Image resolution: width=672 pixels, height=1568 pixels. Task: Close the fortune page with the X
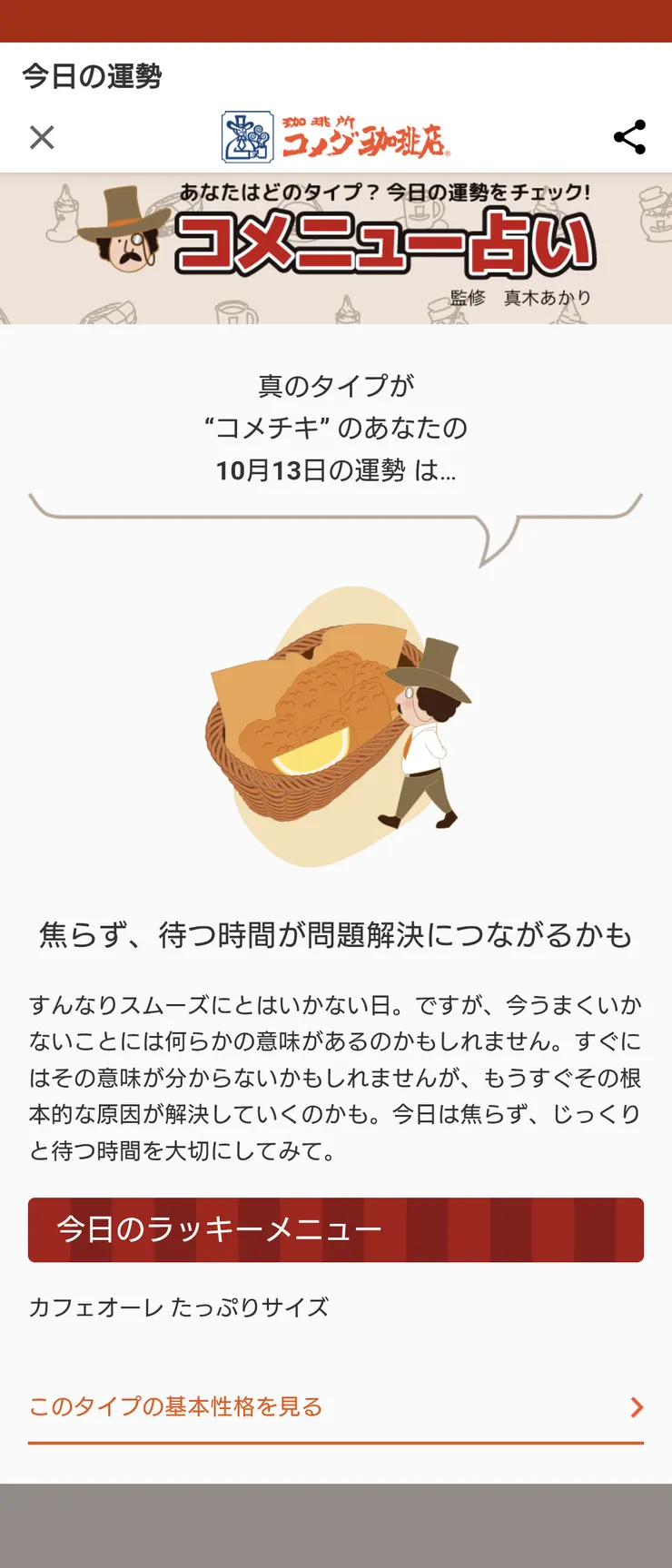pyautogui.click(x=42, y=137)
